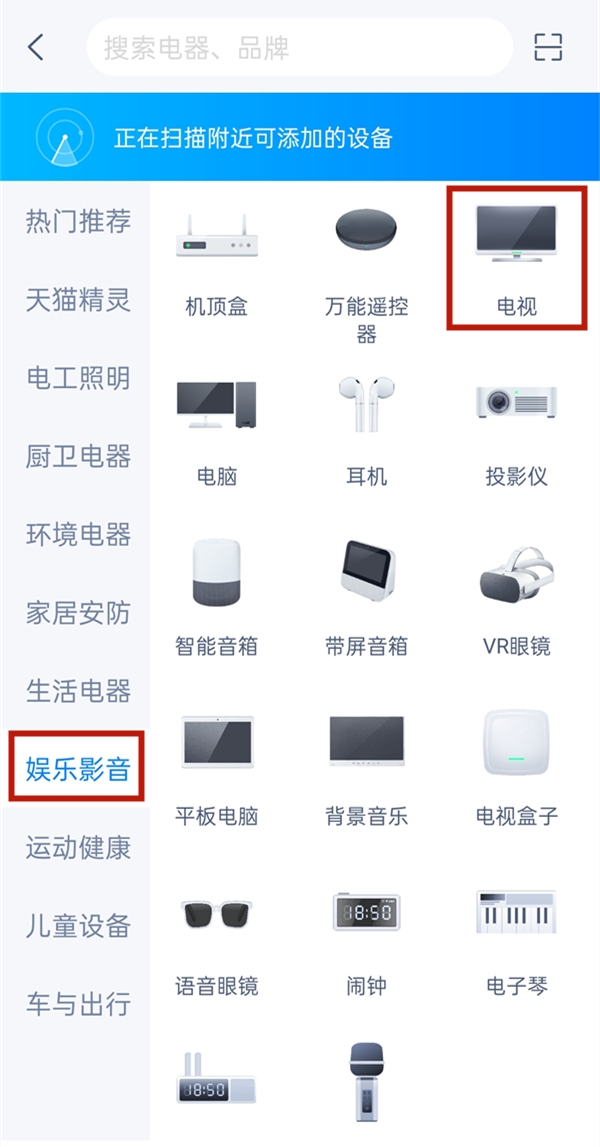Image resolution: width=600 pixels, height=1147 pixels.
Task: Switch to the 热门推荐 category
Action: point(78,221)
